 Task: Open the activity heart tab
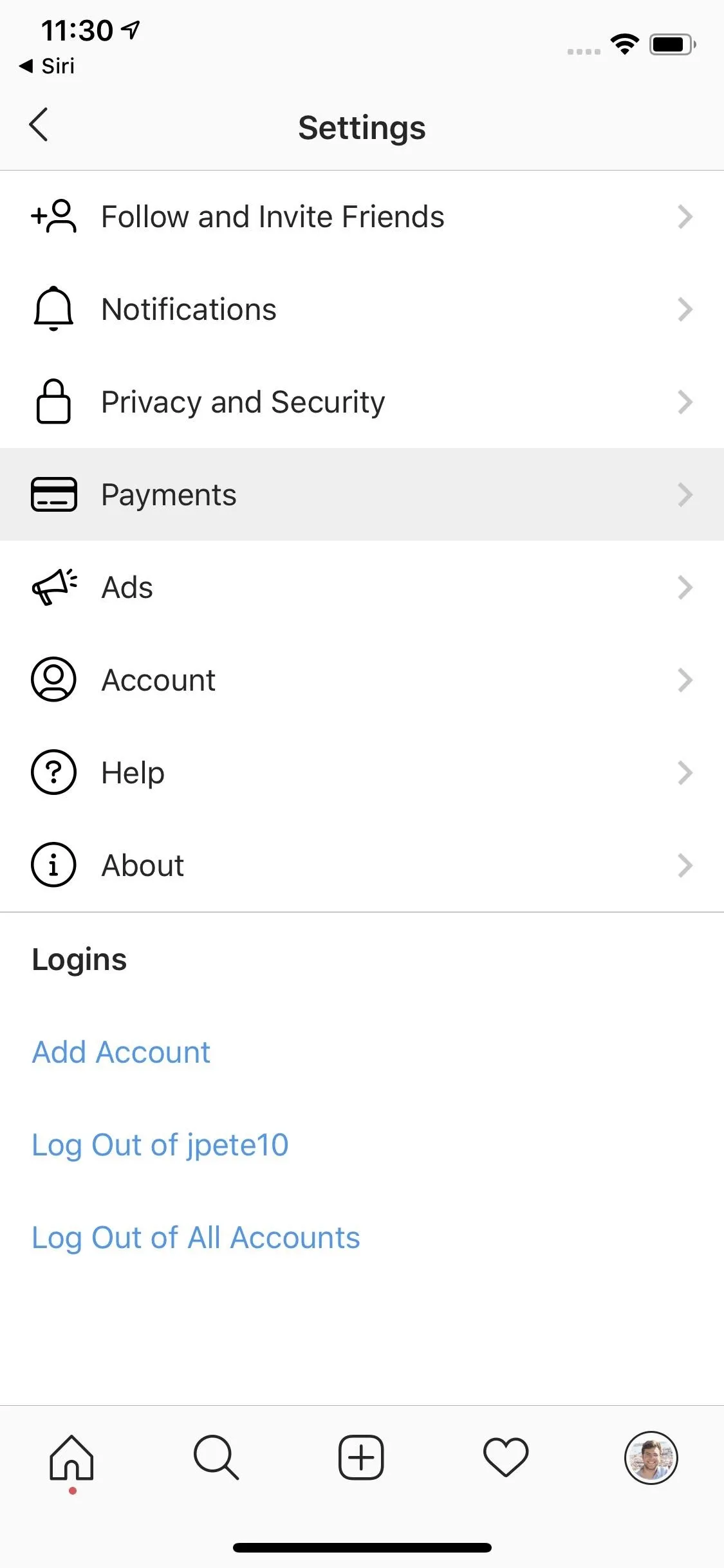click(506, 1457)
